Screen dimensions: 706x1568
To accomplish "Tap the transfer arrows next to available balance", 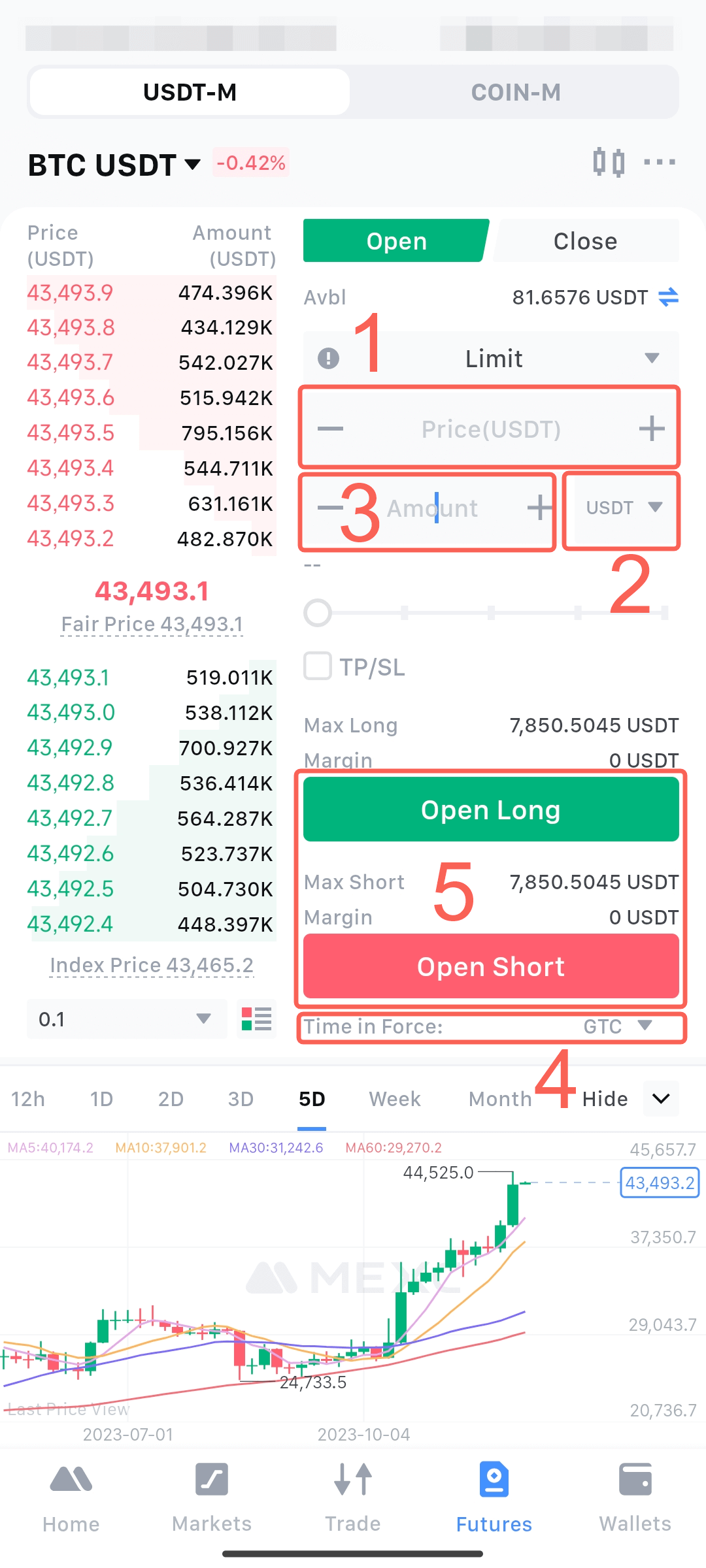I will tap(668, 297).
